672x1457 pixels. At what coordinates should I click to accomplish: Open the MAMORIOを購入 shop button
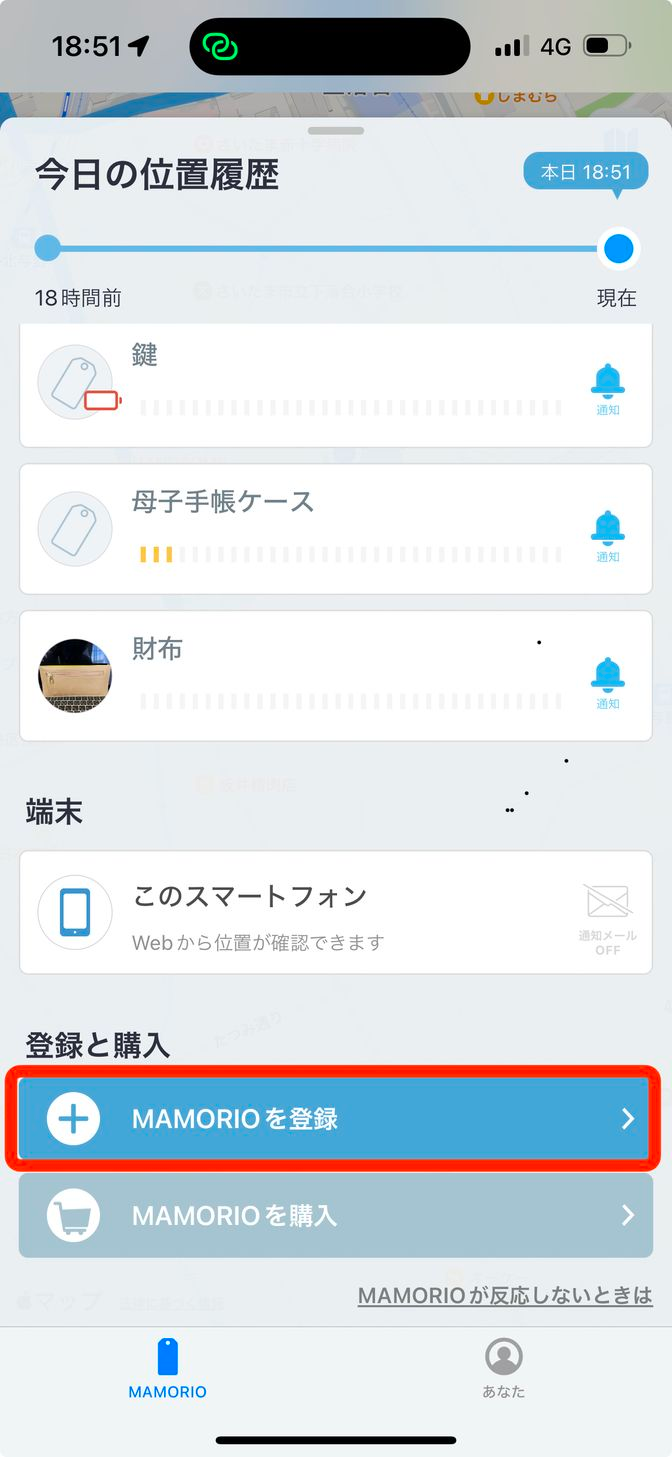[x=335, y=1215]
